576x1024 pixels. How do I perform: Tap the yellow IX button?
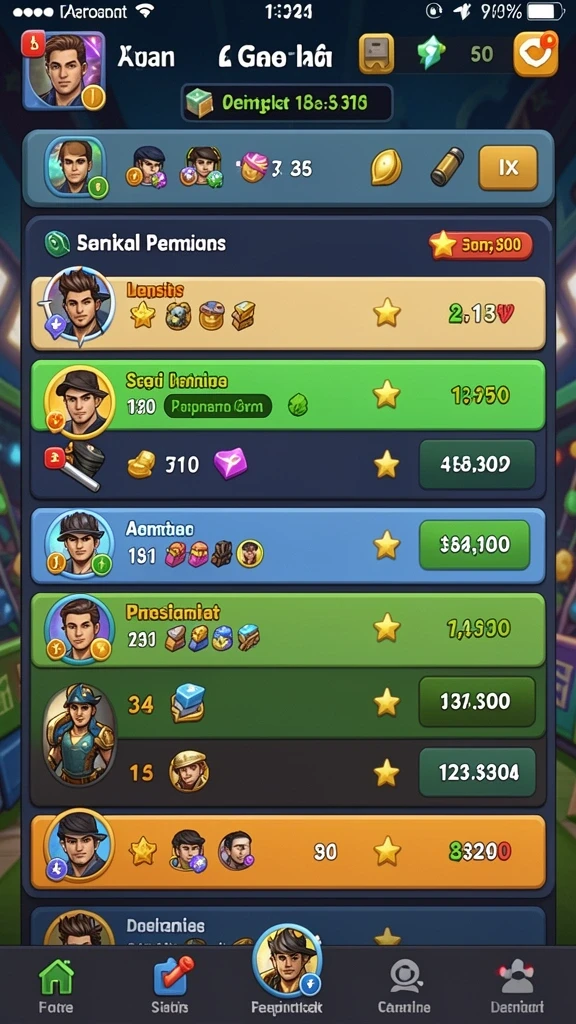pos(508,168)
